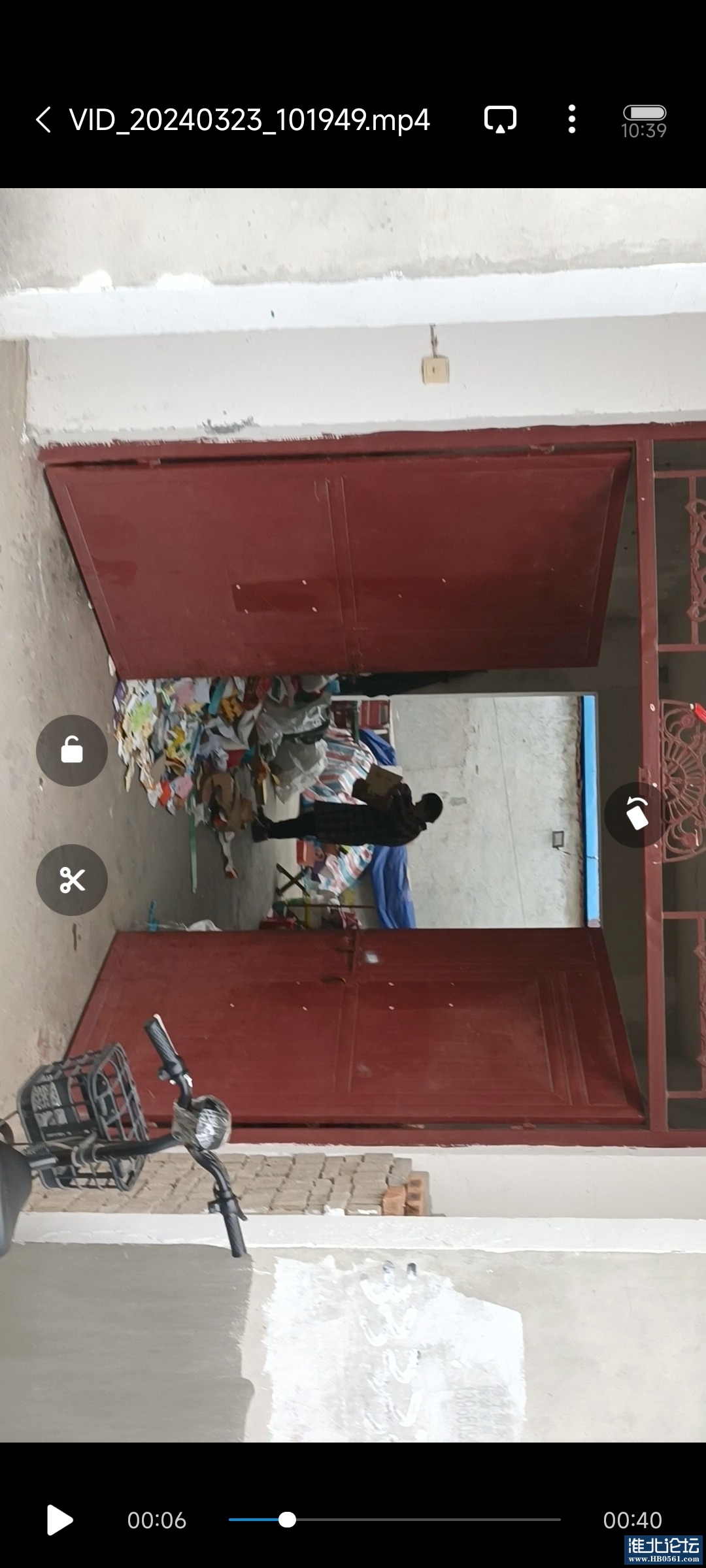
Task: Tap the screen rotation button
Action: (637, 815)
